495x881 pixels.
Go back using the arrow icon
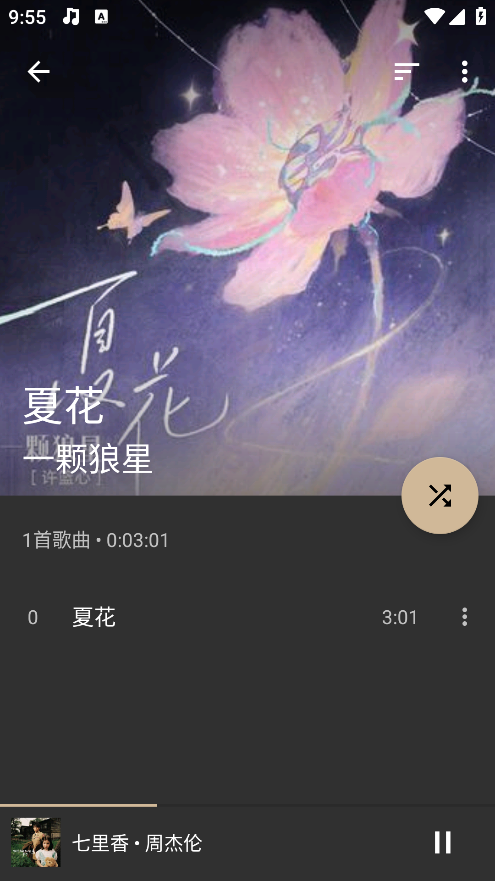click(x=38, y=72)
